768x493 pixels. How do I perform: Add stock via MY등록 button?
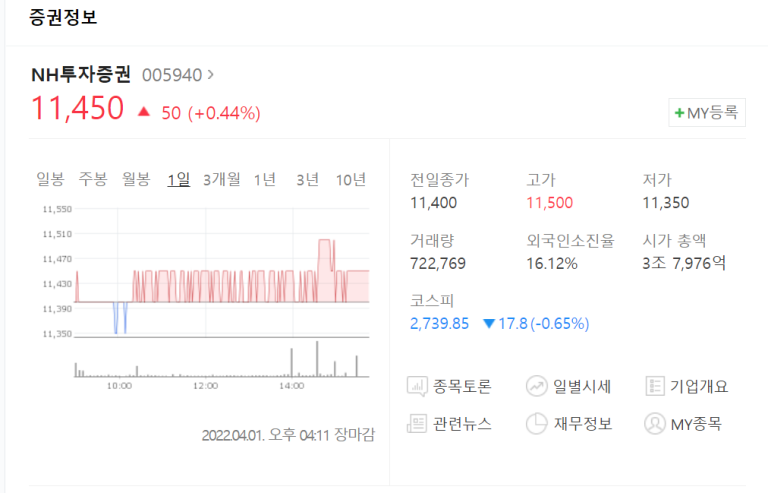[708, 113]
